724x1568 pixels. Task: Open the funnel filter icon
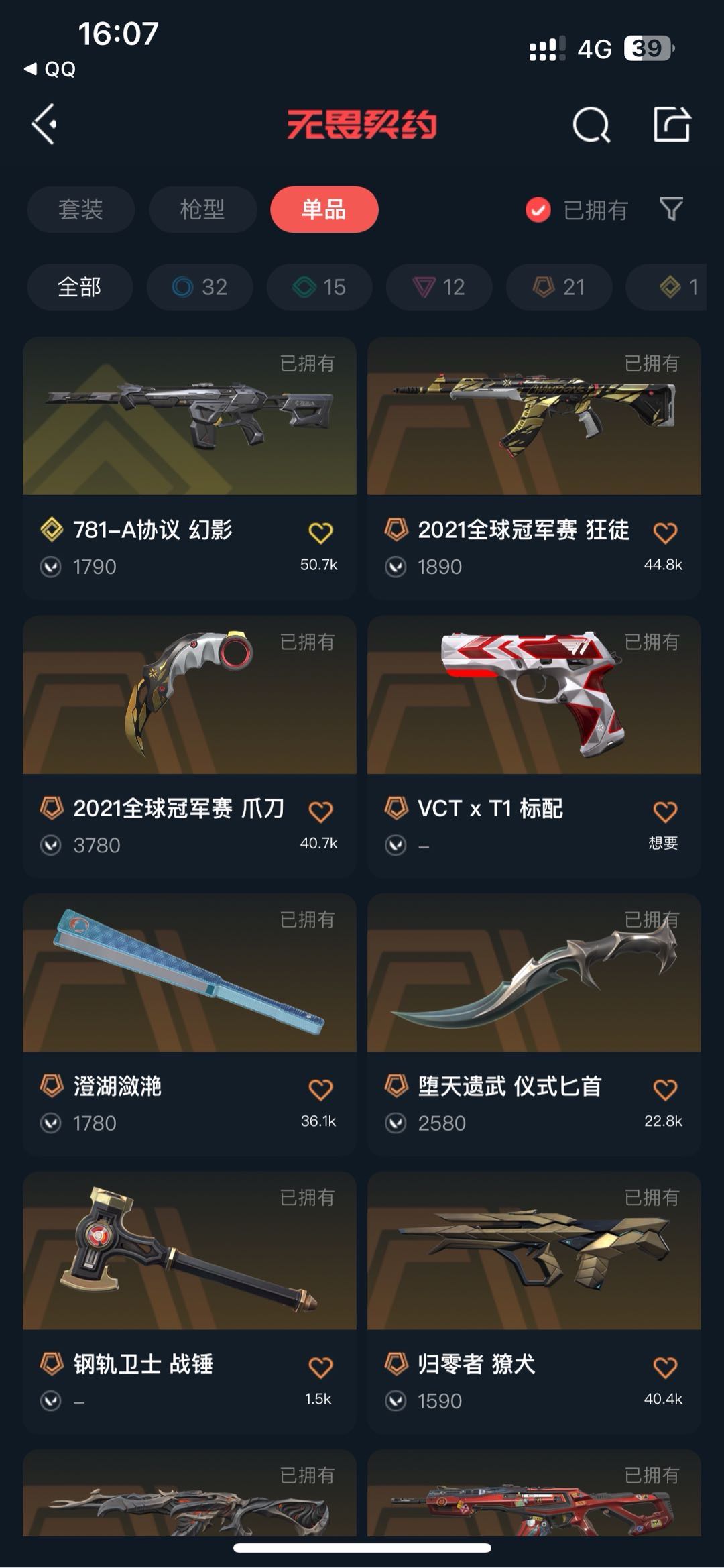pyautogui.click(x=671, y=209)
